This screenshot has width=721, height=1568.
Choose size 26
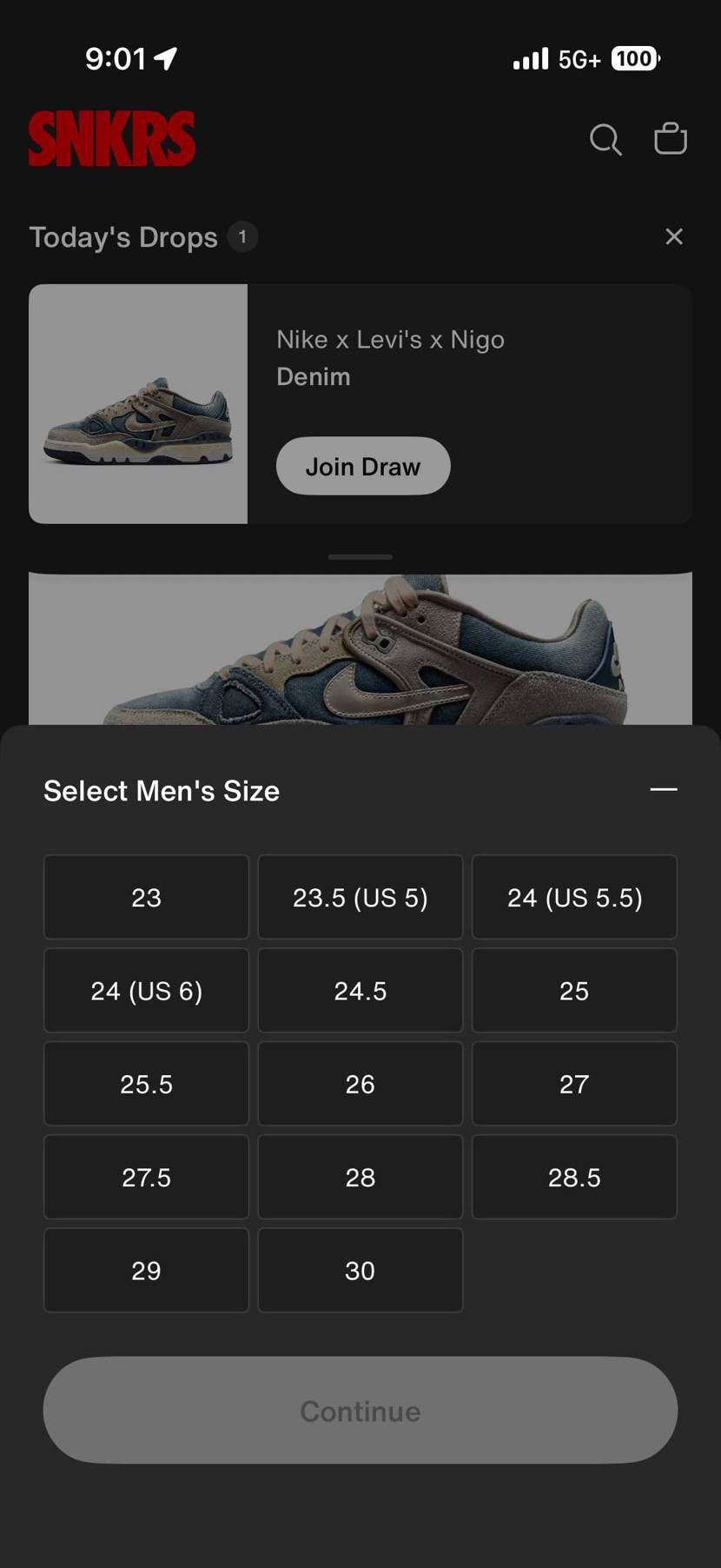(360, 1084)
